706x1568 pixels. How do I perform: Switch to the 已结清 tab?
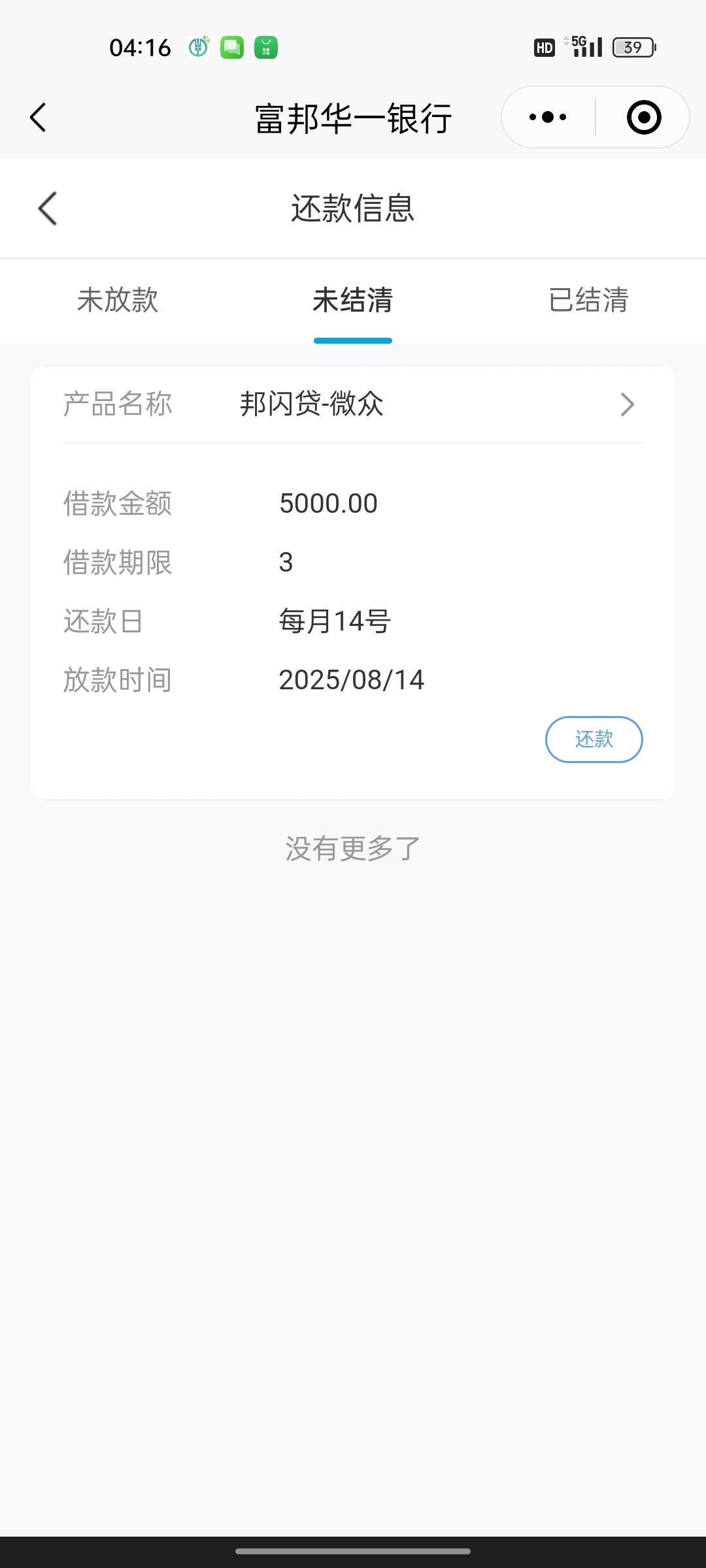tap(588, 301)
